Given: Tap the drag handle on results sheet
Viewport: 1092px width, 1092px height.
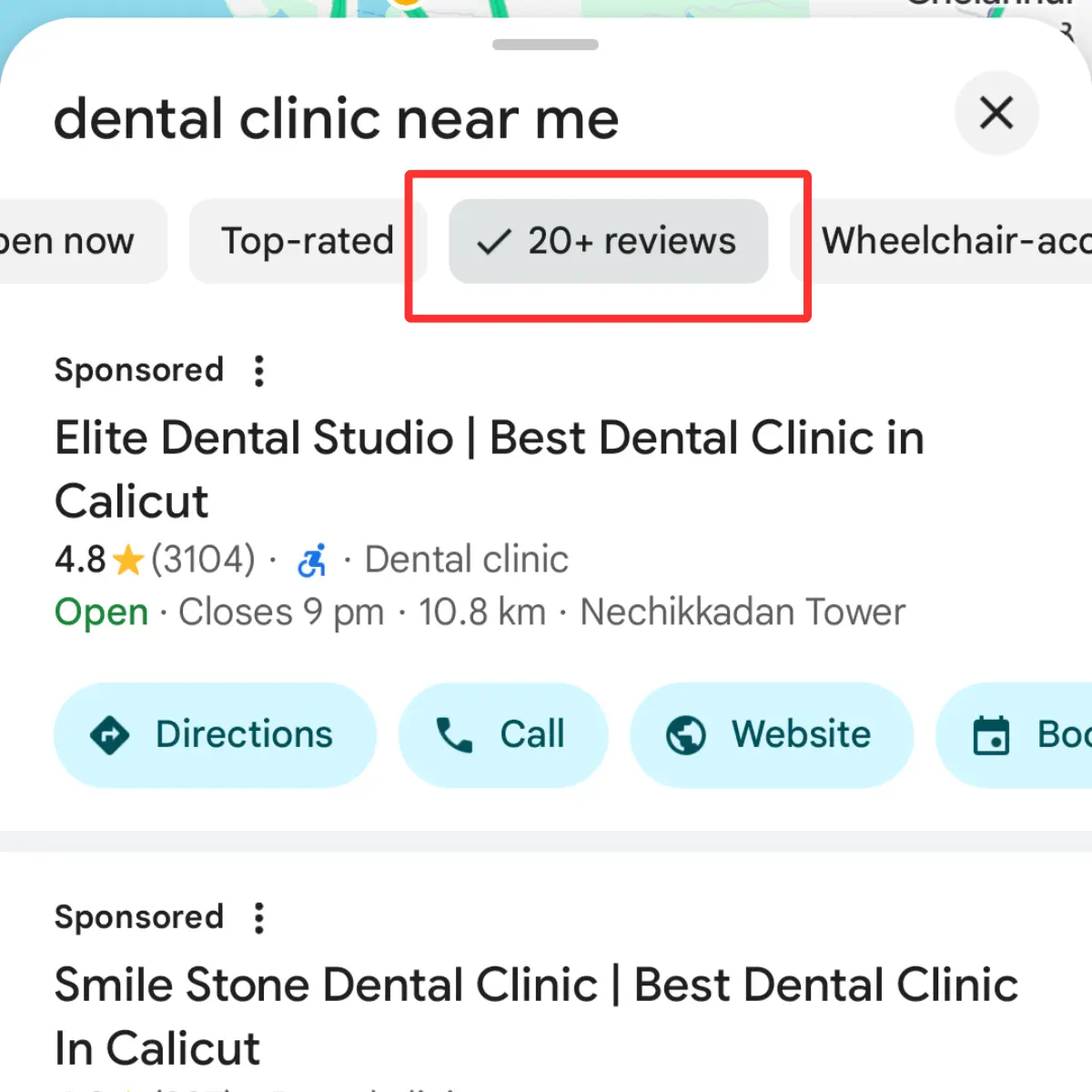Looking at the screenshot, I should click(545, 45).
